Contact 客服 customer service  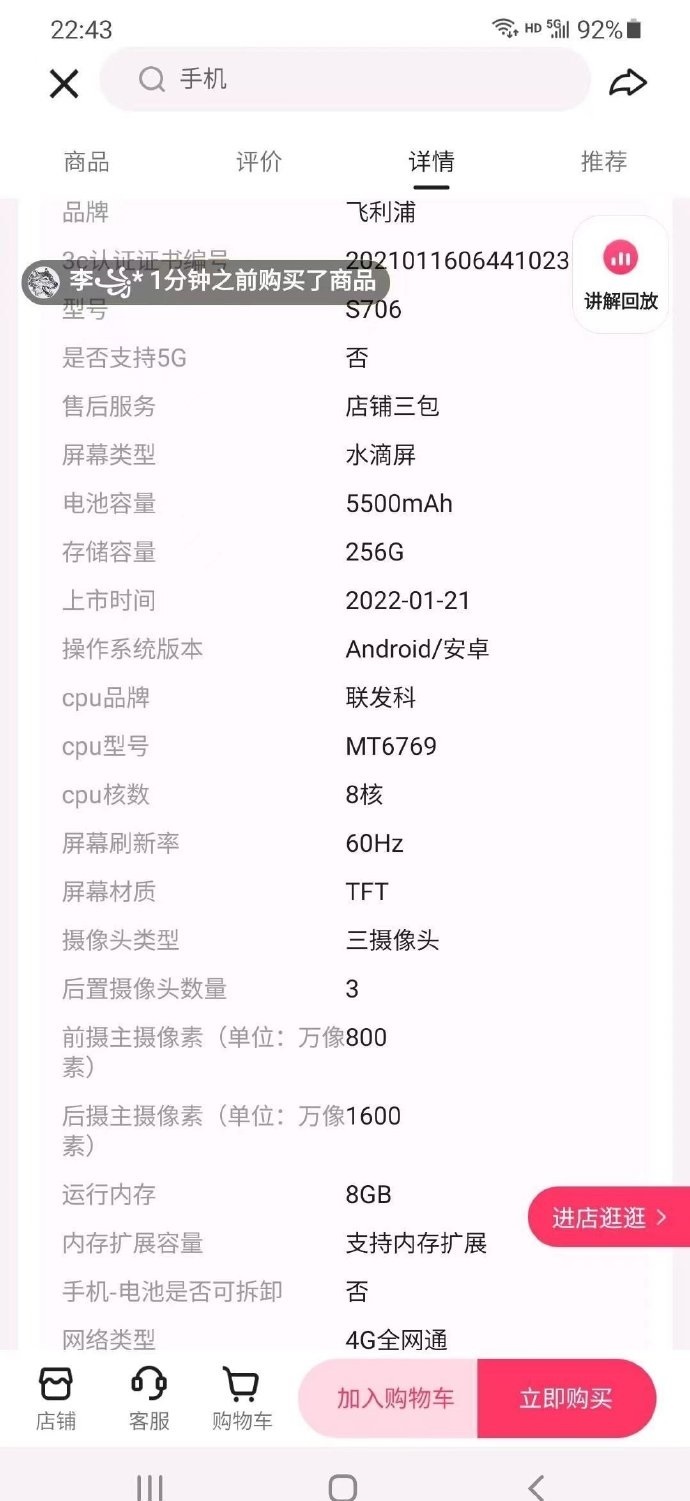click(149, 1399)
